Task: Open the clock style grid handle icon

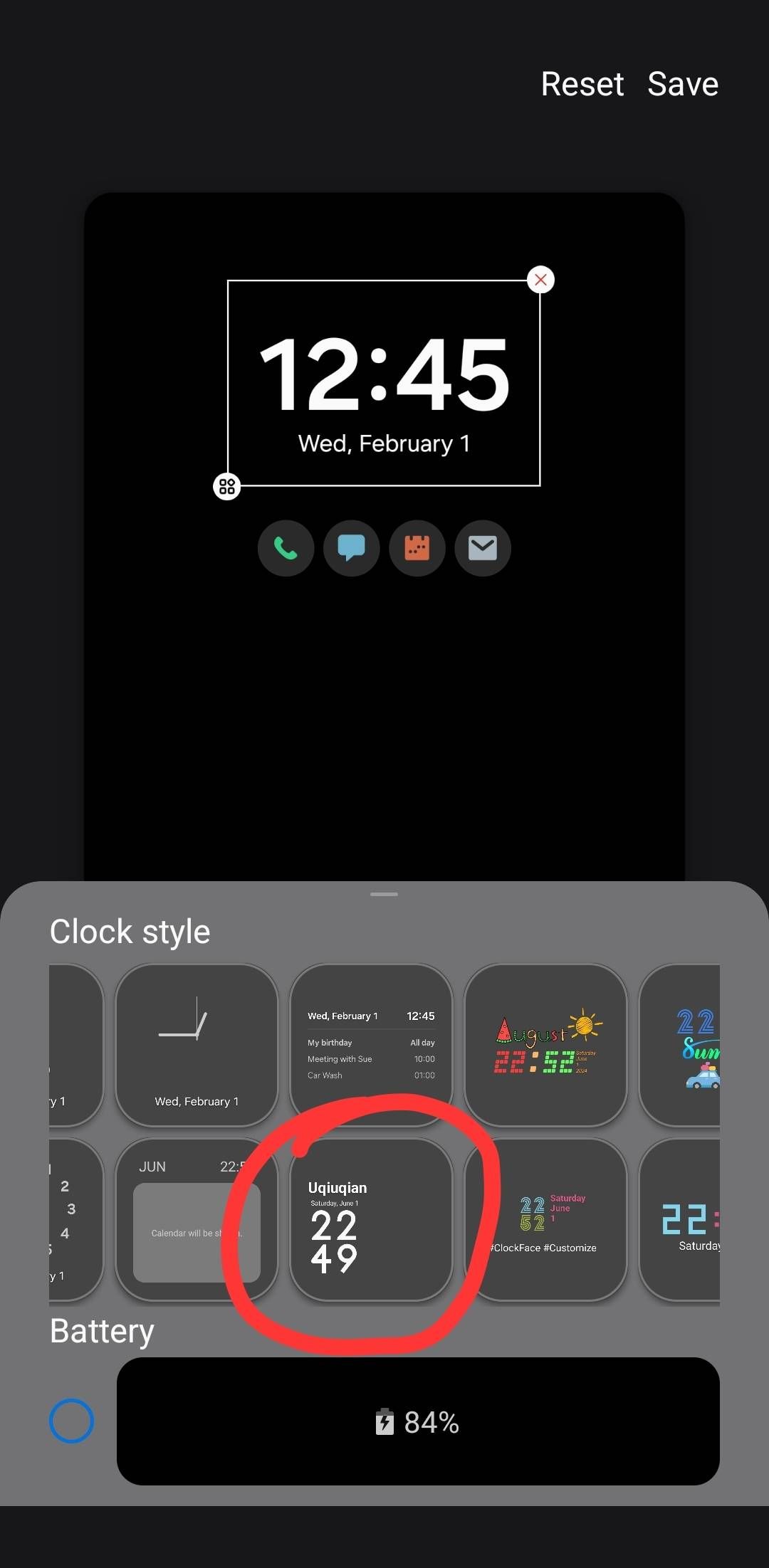Action: [227, 487]
